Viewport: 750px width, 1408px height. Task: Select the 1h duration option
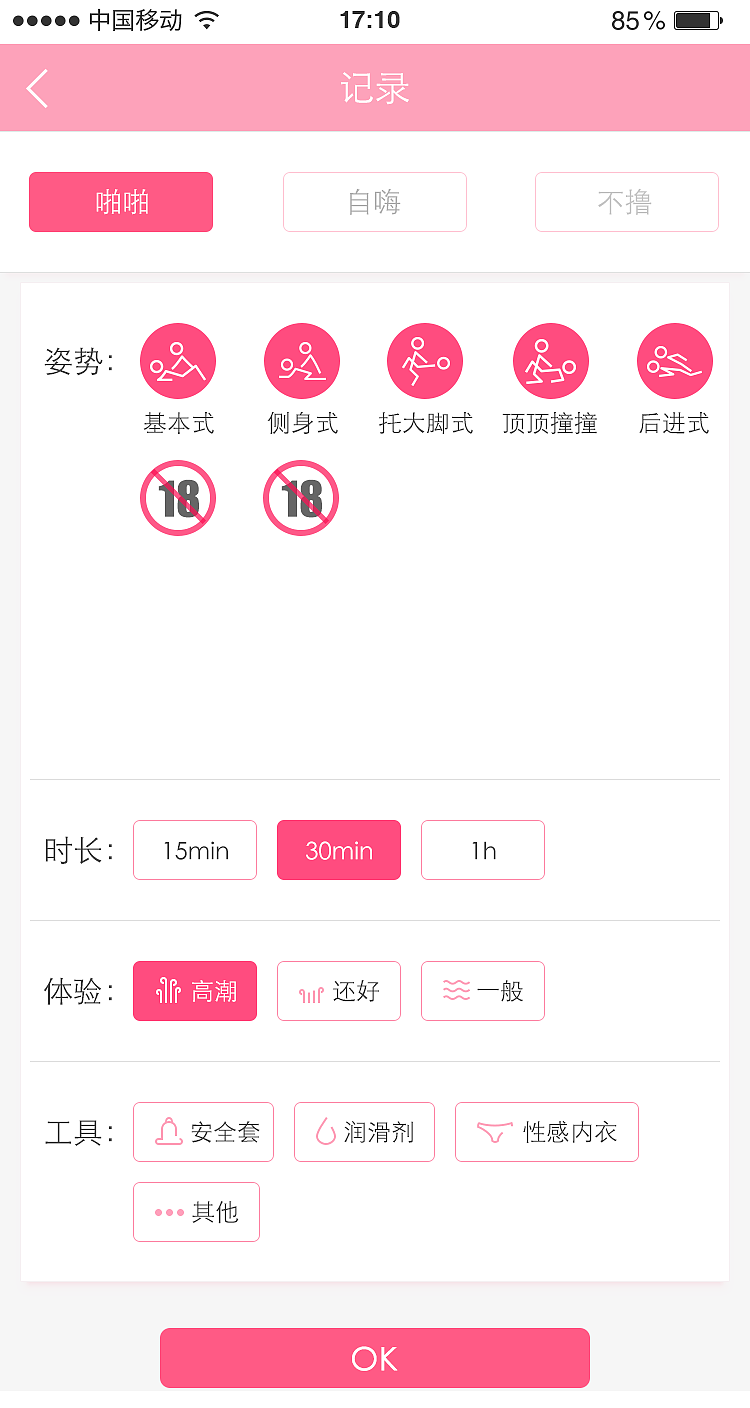[x=483, y=850]
